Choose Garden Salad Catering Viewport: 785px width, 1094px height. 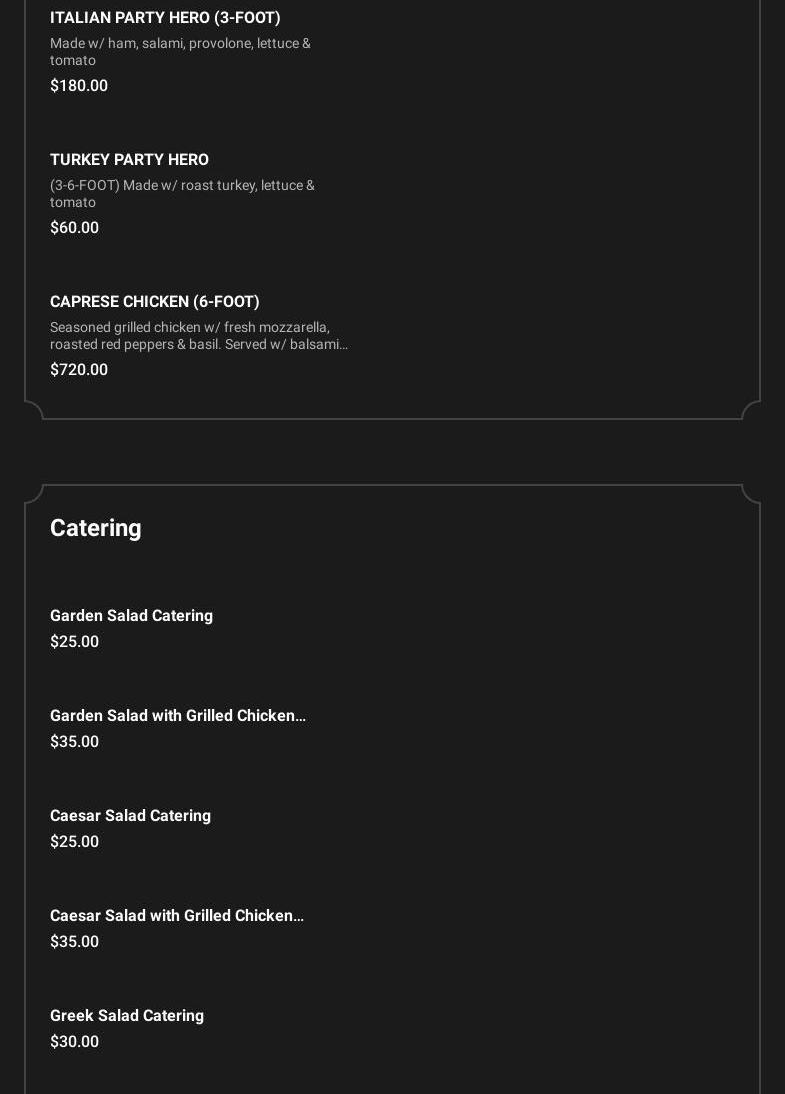pyautogui.click(x=131, y=616)
